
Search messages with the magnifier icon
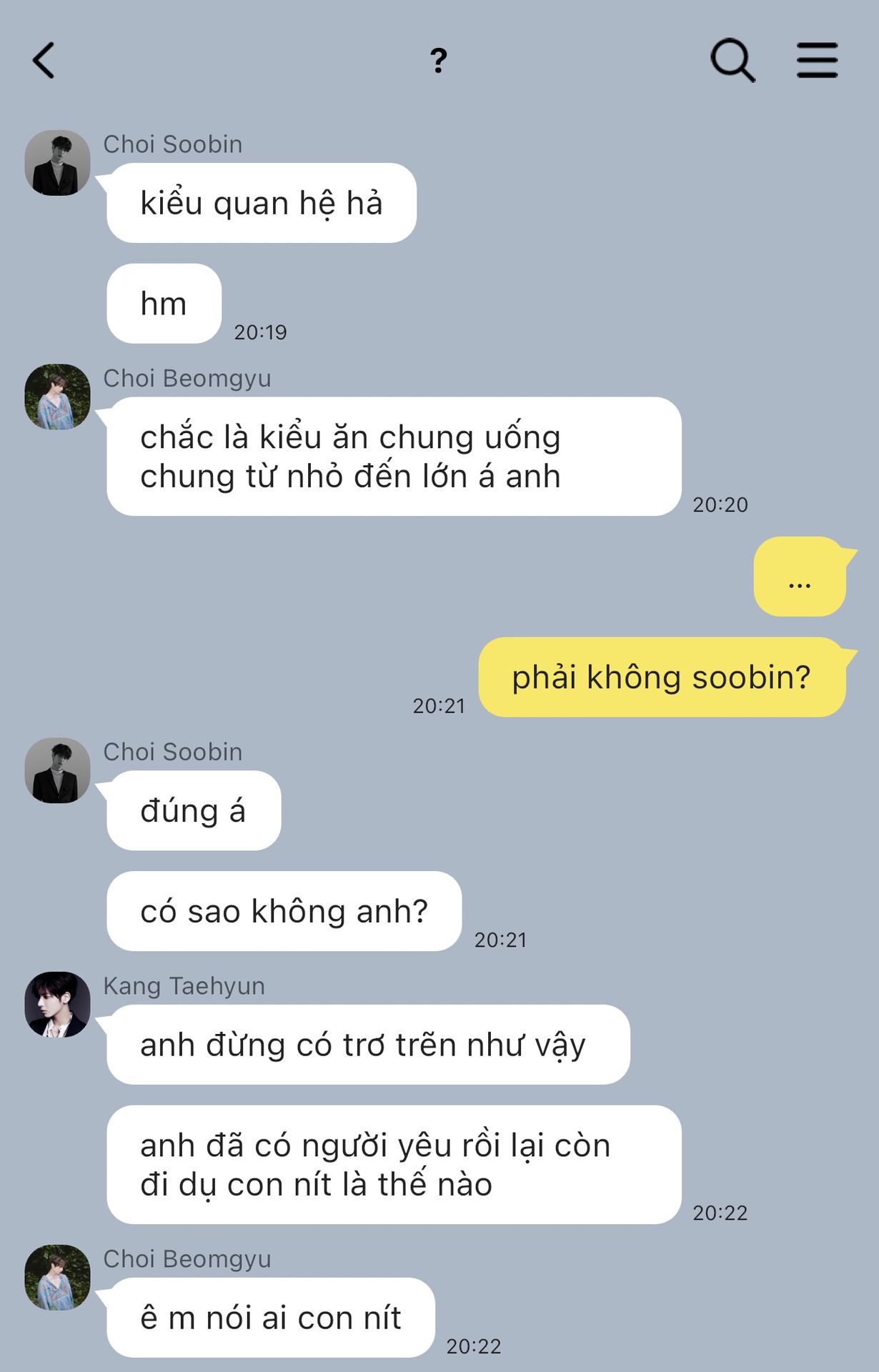coord(732,61)
